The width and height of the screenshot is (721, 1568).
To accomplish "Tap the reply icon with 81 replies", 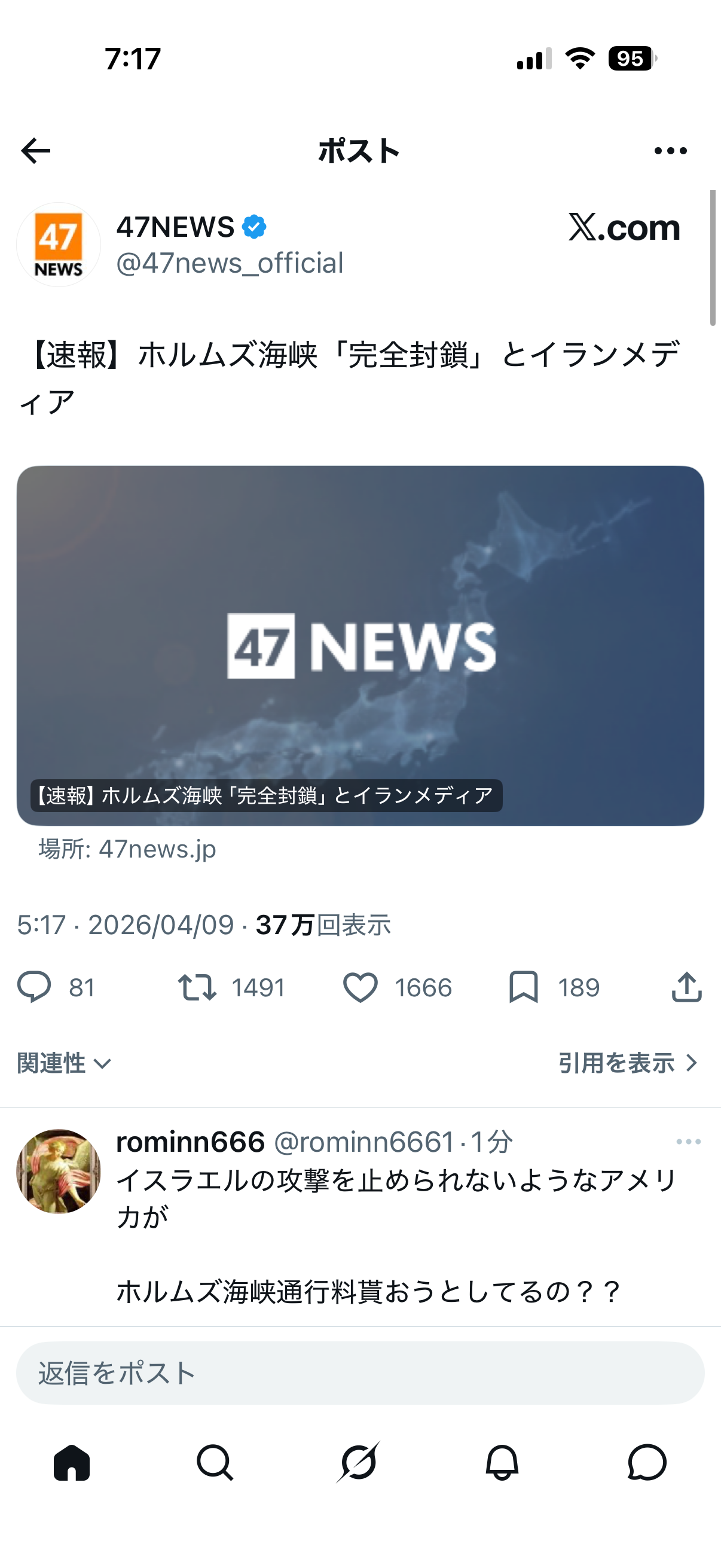I will (x=34, y=987).
